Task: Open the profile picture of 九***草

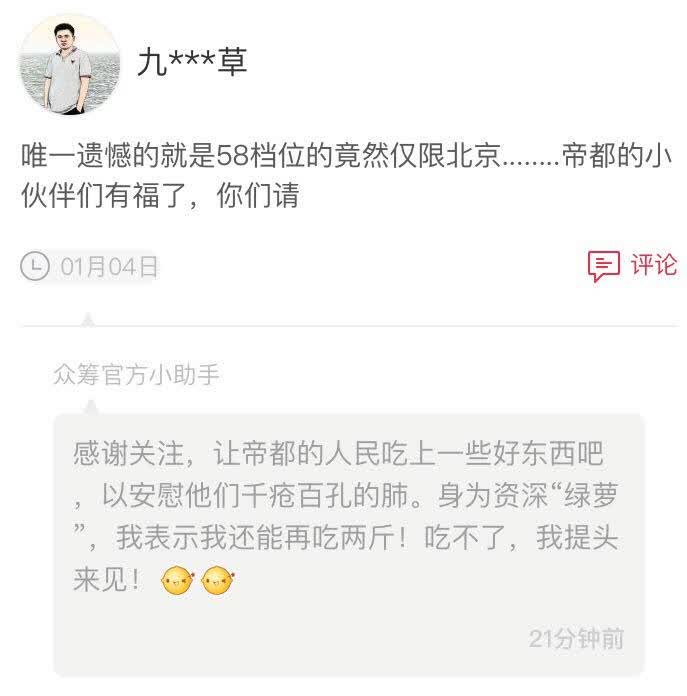Action: coord(70,65)
